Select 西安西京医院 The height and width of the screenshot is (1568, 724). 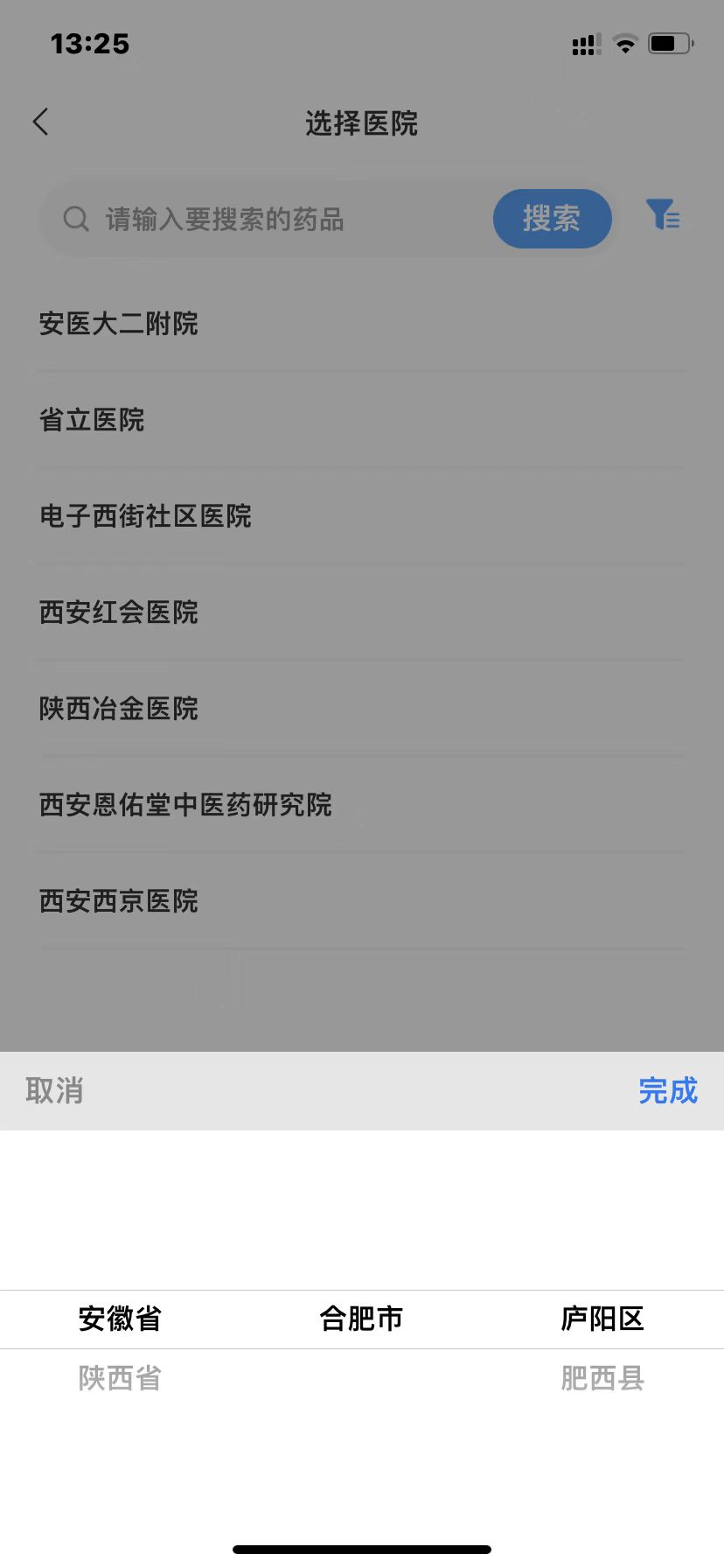(119, 901)
